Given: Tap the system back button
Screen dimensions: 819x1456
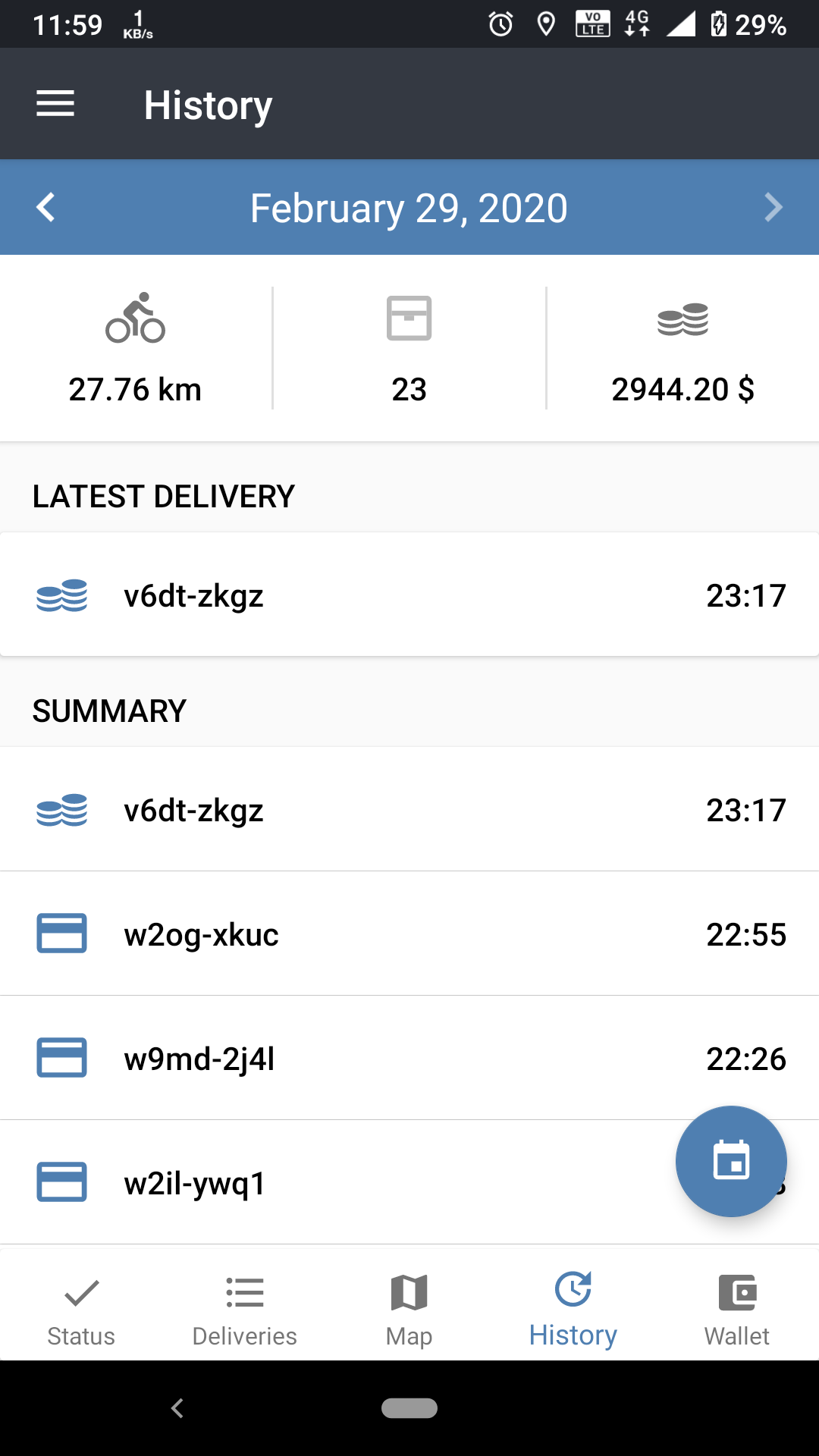Looking at the screenshot, I should [177, 1408].
